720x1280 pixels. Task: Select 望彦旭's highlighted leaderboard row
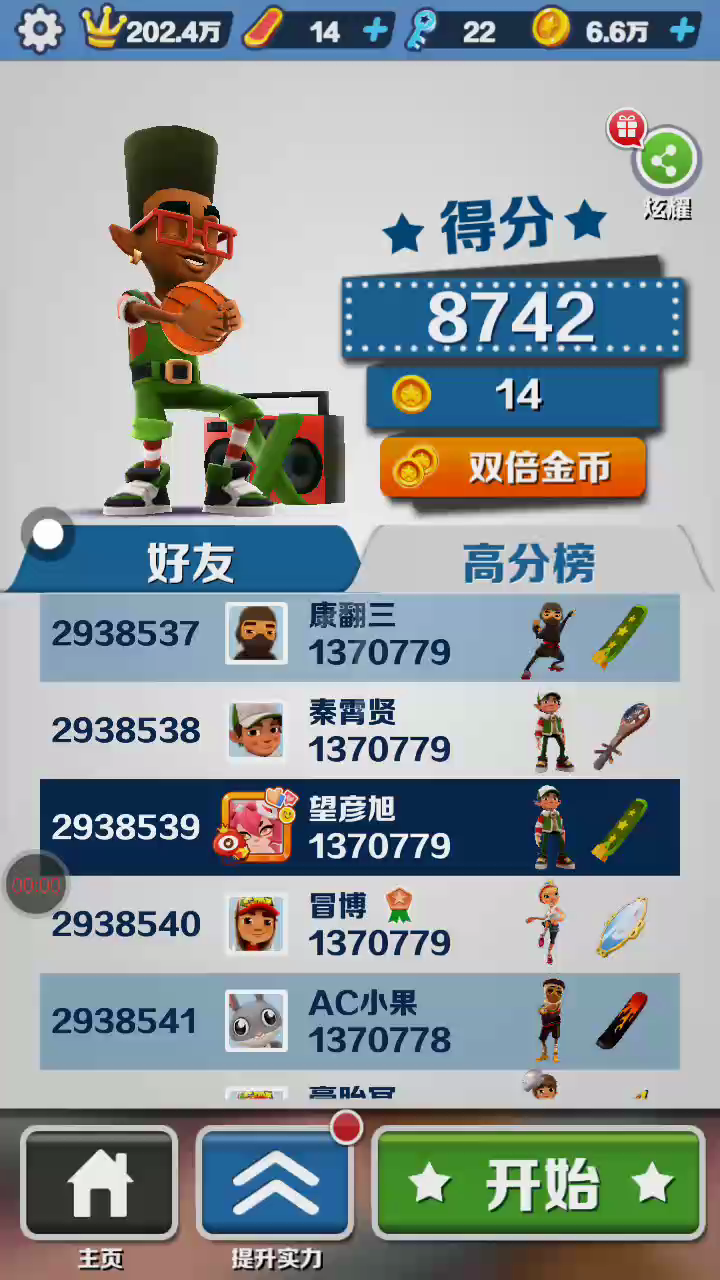pyautogui.click(x=360, y=828)
